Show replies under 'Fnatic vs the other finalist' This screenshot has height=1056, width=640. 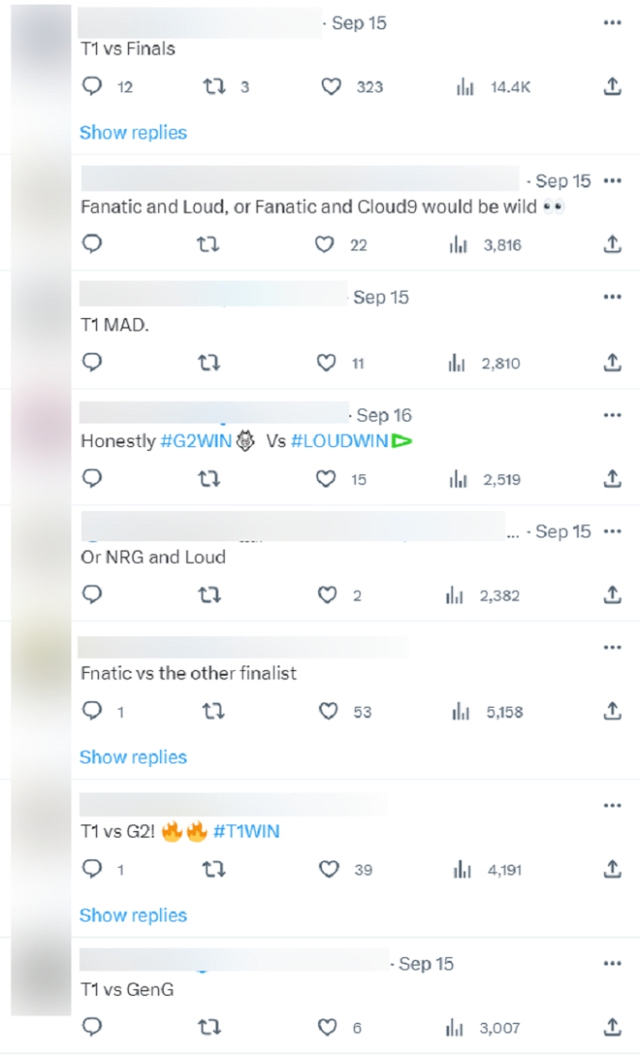tap(133, 757)
